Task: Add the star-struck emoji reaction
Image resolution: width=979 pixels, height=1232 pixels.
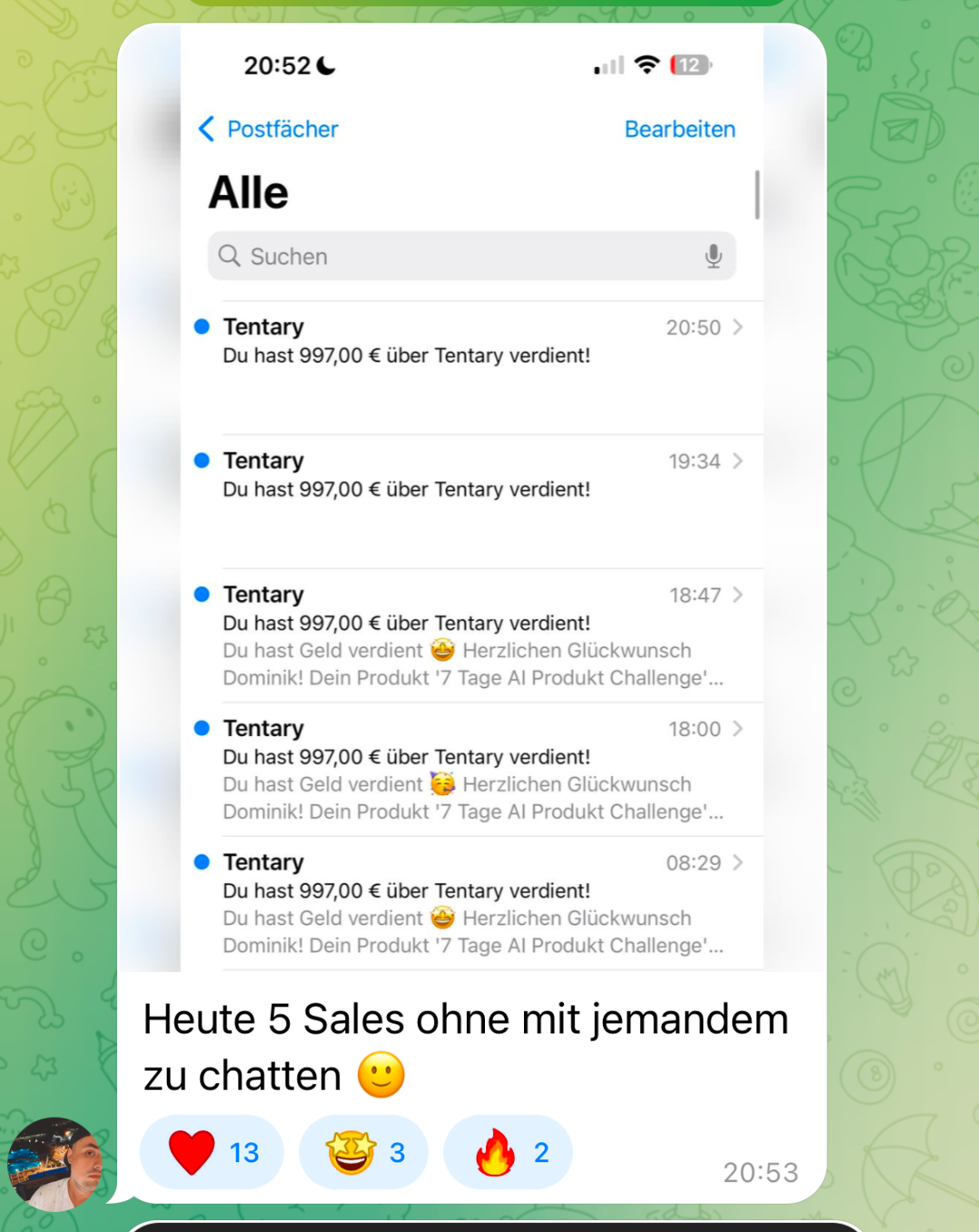Action: coord(363,1152)
